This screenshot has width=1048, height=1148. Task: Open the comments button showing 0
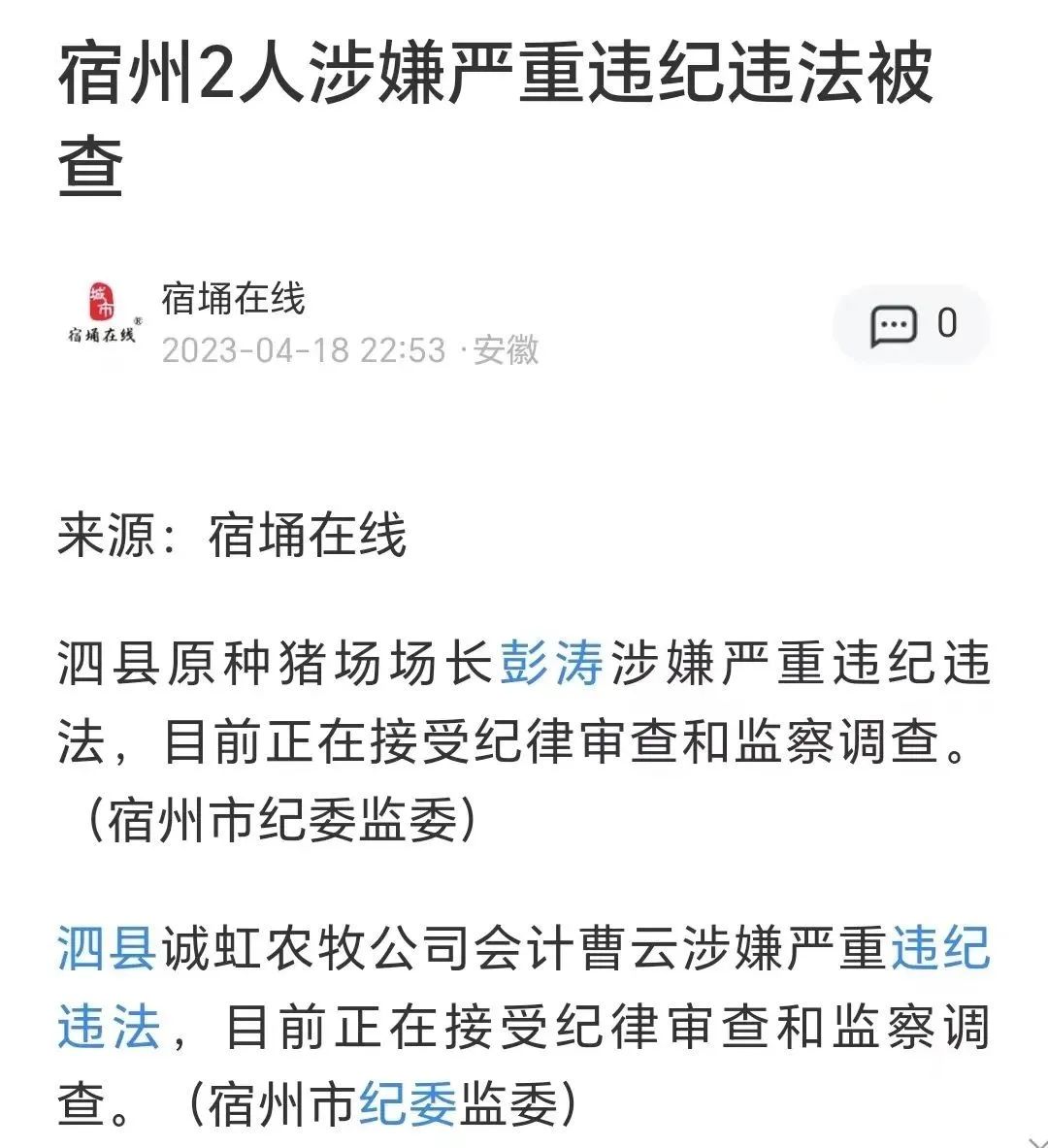click(x=911, y=325)
